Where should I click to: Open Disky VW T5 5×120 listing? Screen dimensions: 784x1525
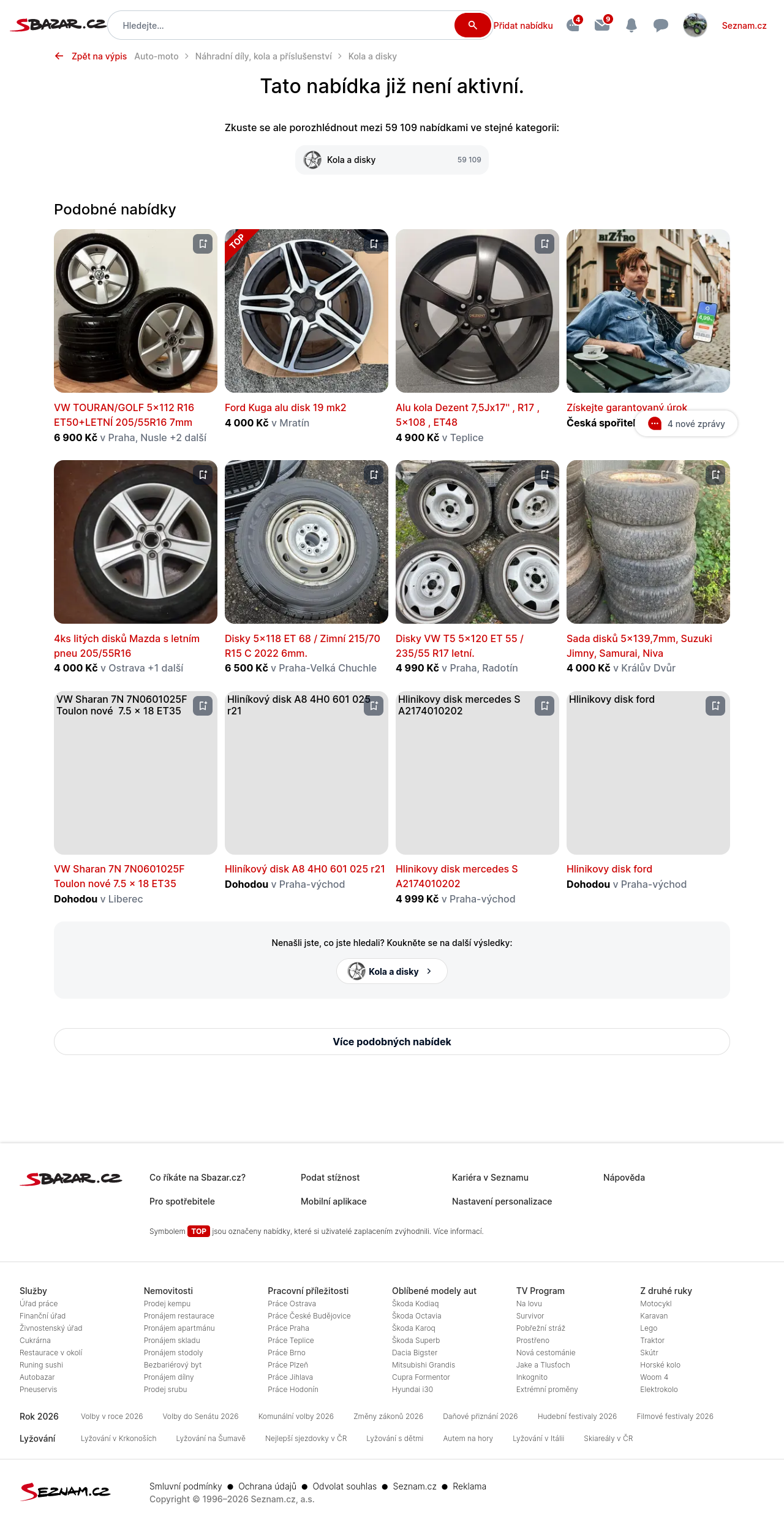pyautogui.click(x=459, y=646)
